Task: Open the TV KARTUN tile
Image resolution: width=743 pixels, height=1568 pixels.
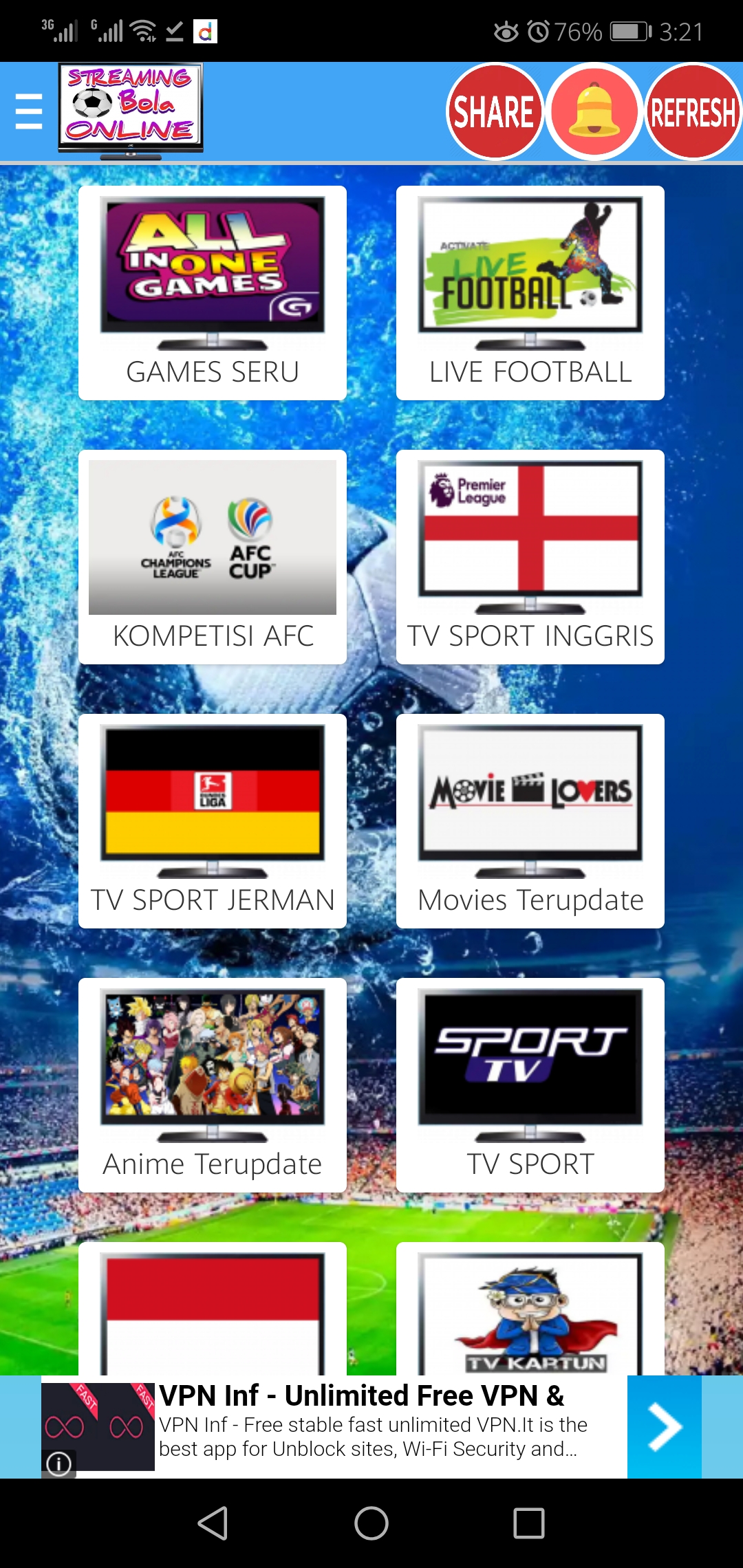Action: click(x=530, y=1310)
